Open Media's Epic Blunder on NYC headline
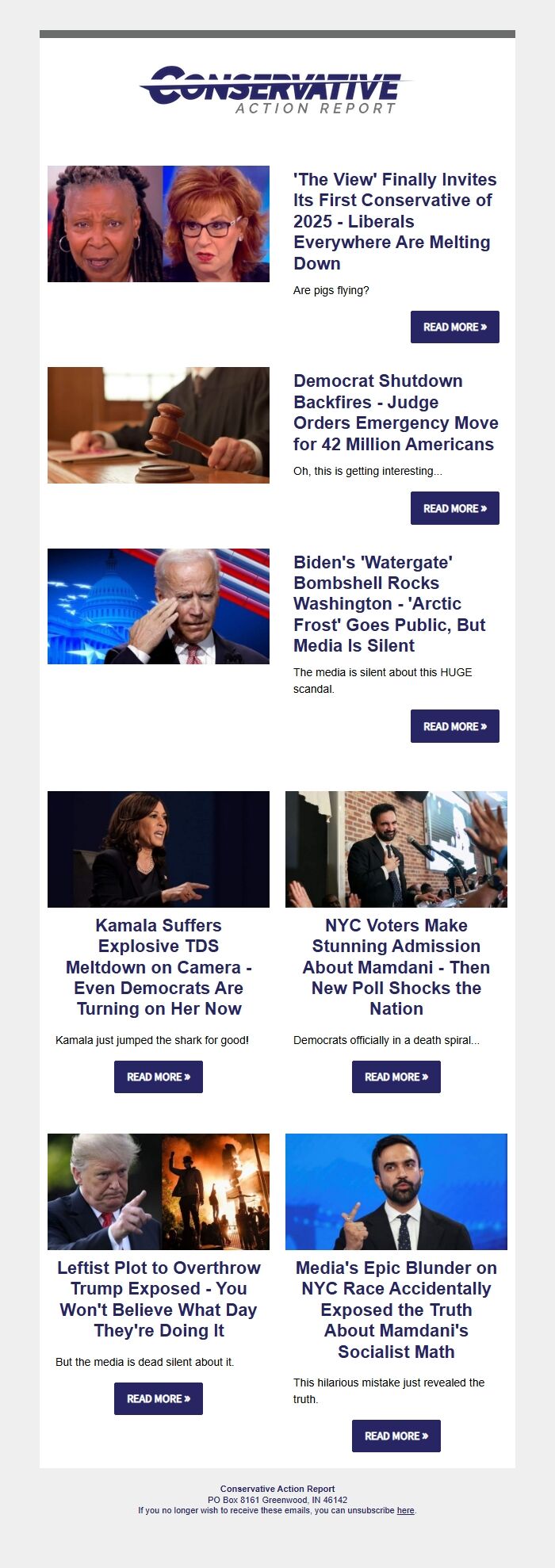 [396, 1310]
